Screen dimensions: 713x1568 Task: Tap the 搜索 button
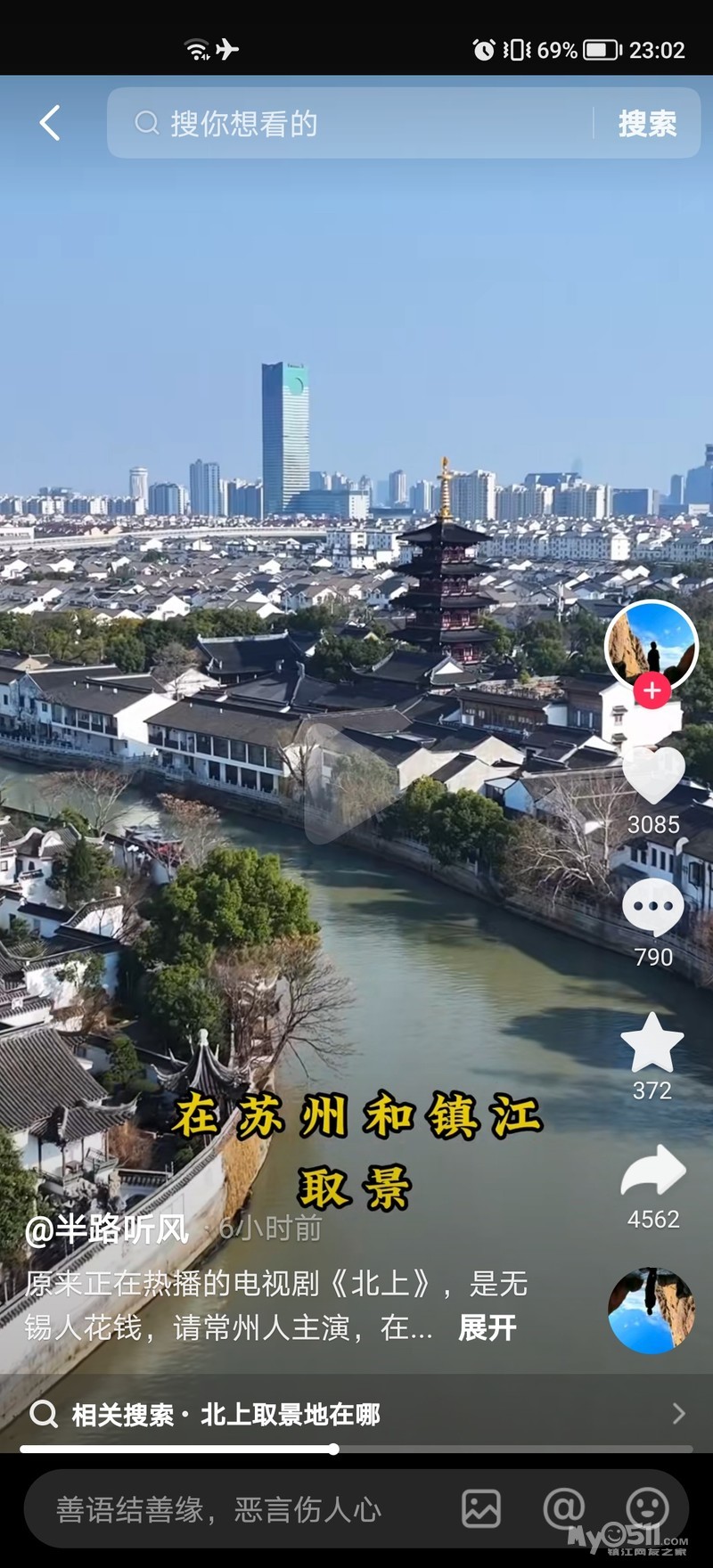click(648, 123)
